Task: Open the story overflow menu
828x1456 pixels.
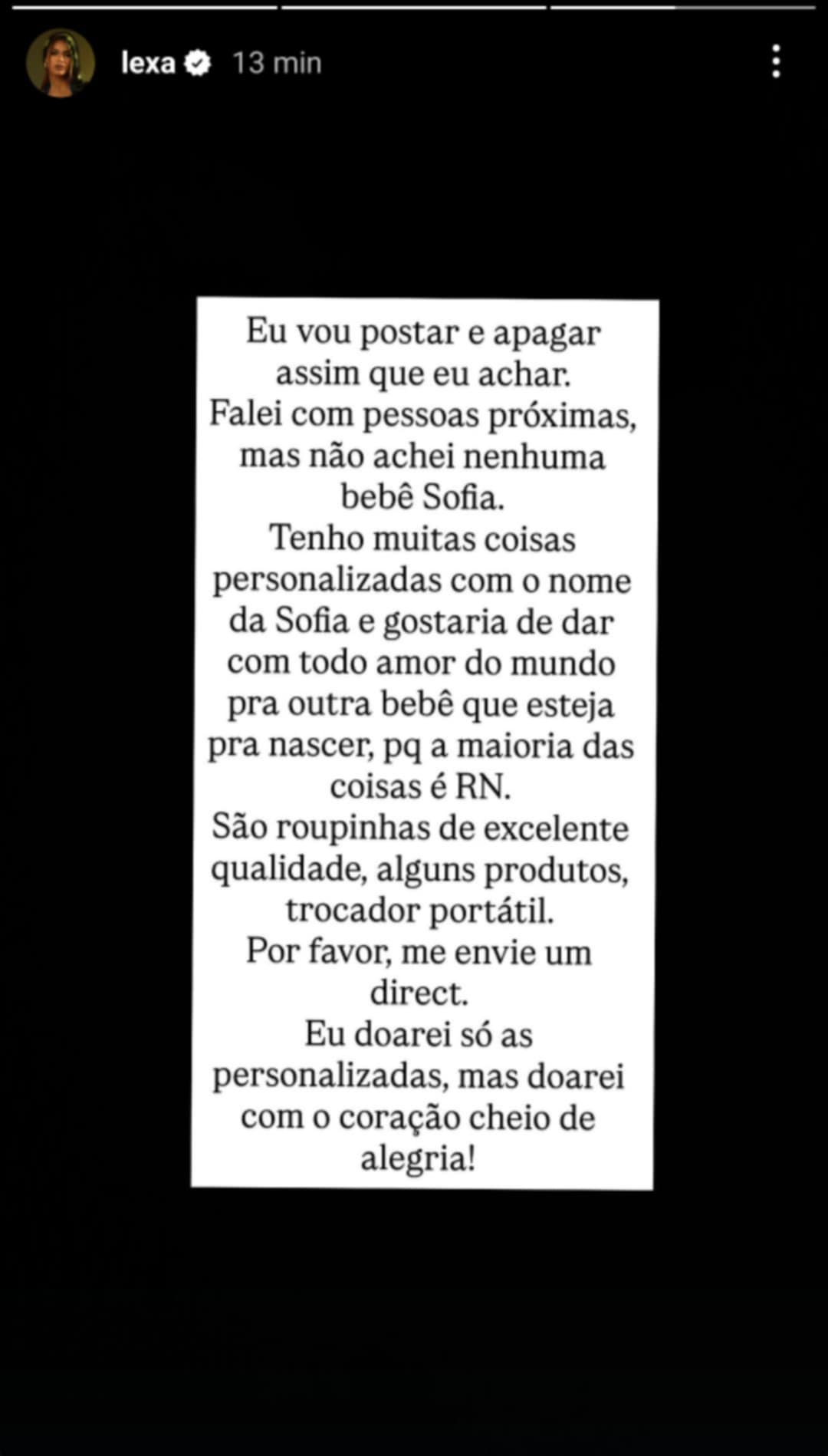Action: click(776, 61)
